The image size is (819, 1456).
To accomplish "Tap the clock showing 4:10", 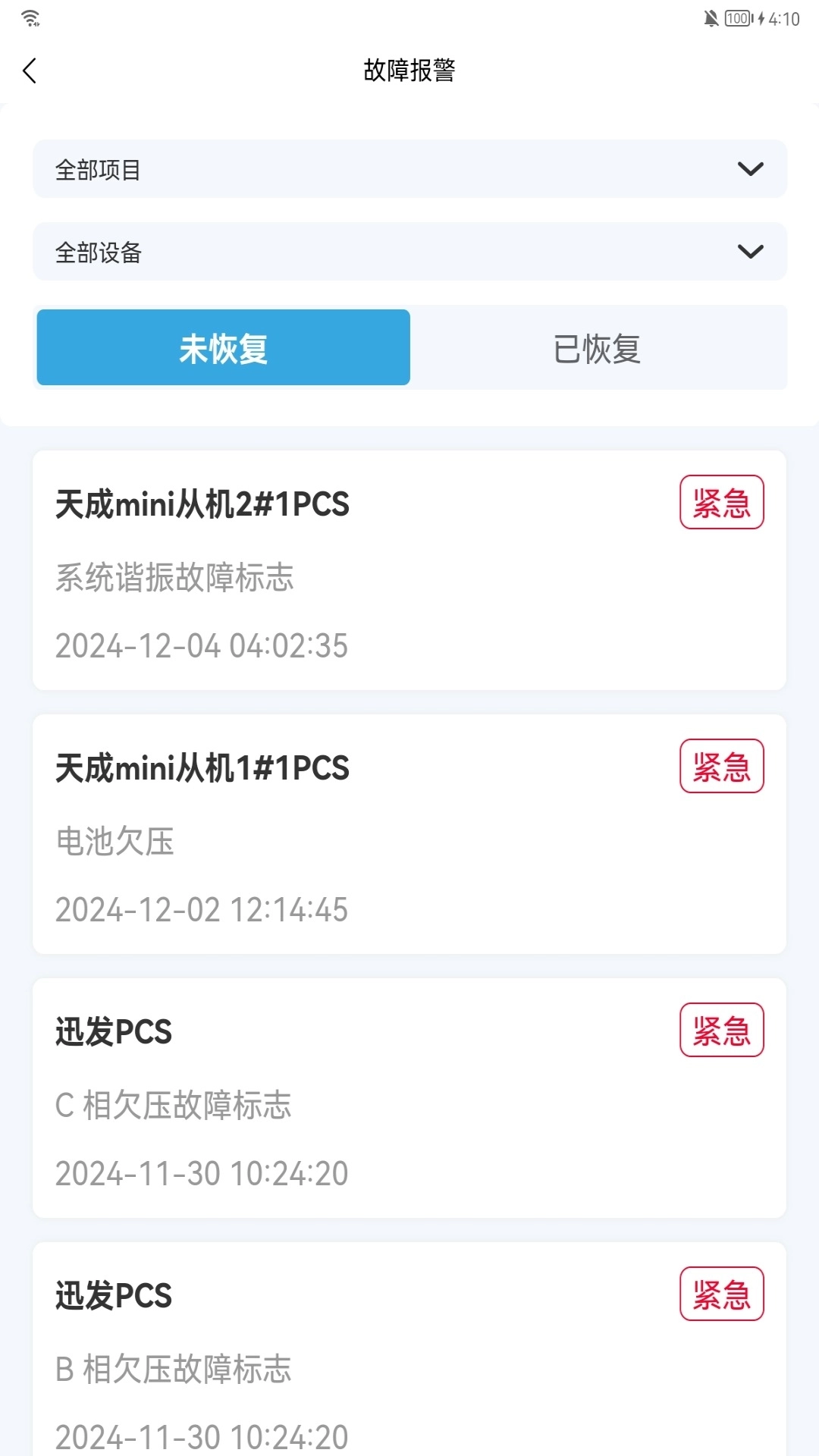I will pos(786,17).
